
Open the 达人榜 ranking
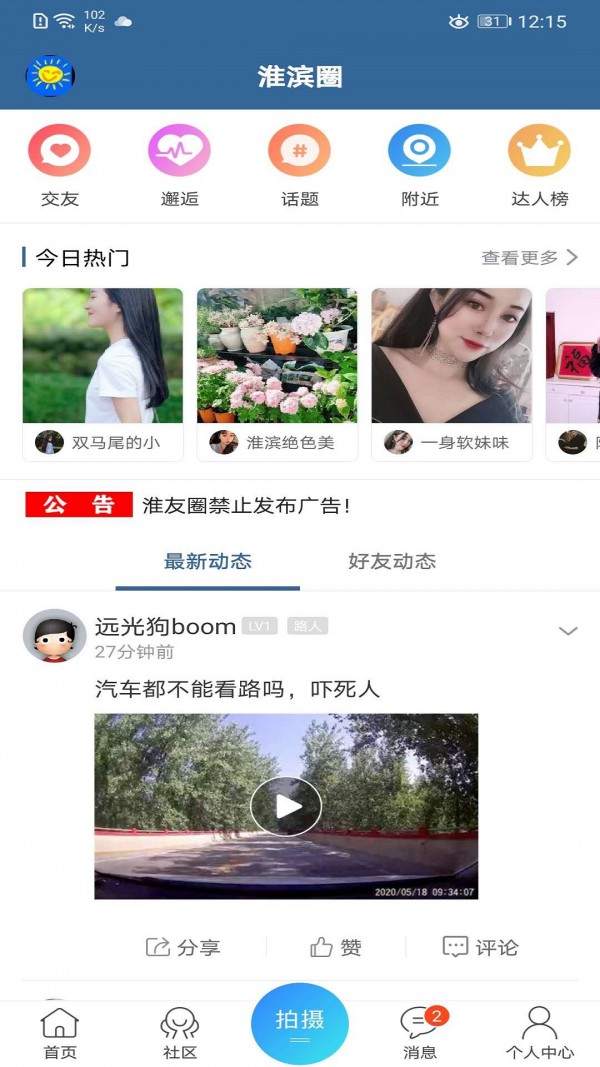point(540,165)
